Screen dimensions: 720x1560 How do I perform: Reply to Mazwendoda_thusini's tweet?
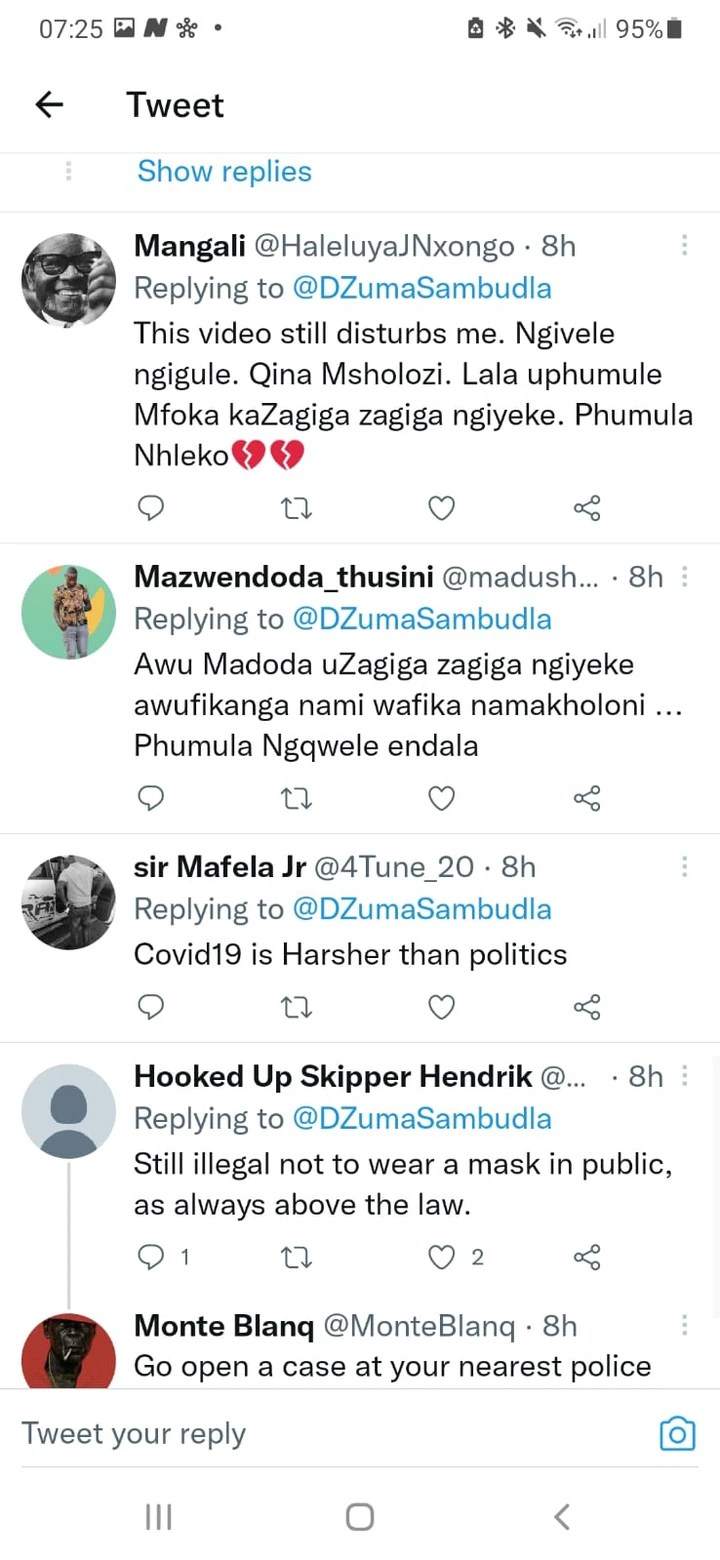[x=150, y=798]
